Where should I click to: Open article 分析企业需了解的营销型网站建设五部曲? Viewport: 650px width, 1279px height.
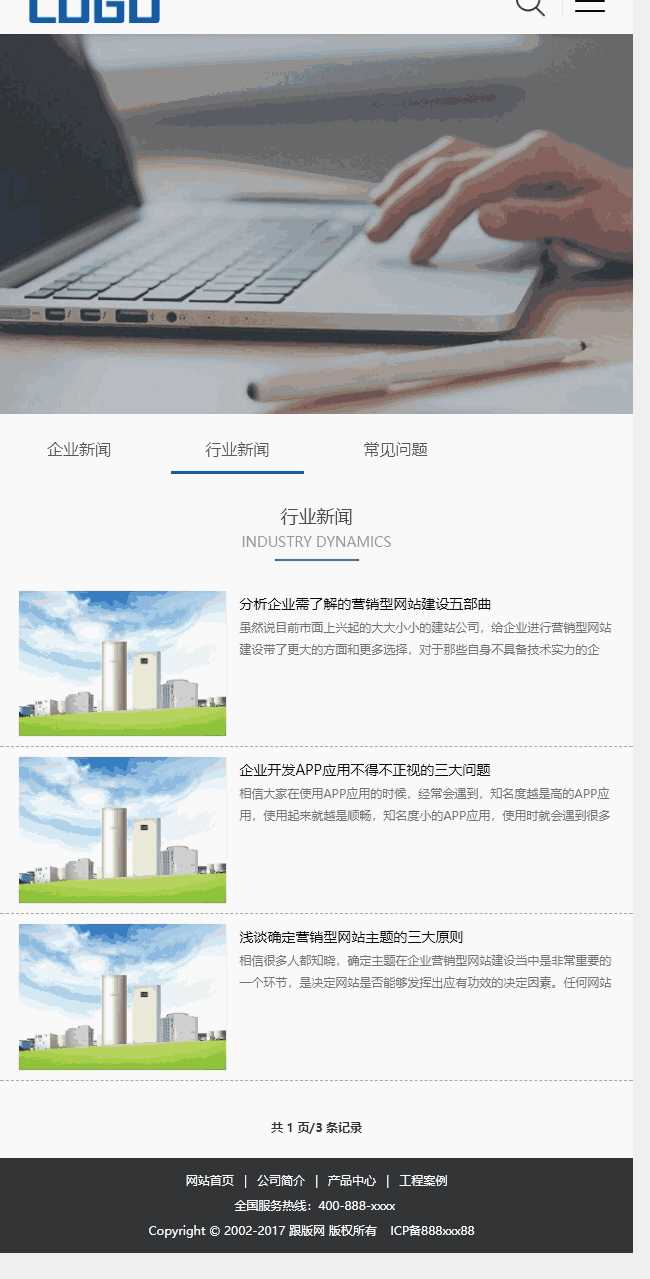365,604
